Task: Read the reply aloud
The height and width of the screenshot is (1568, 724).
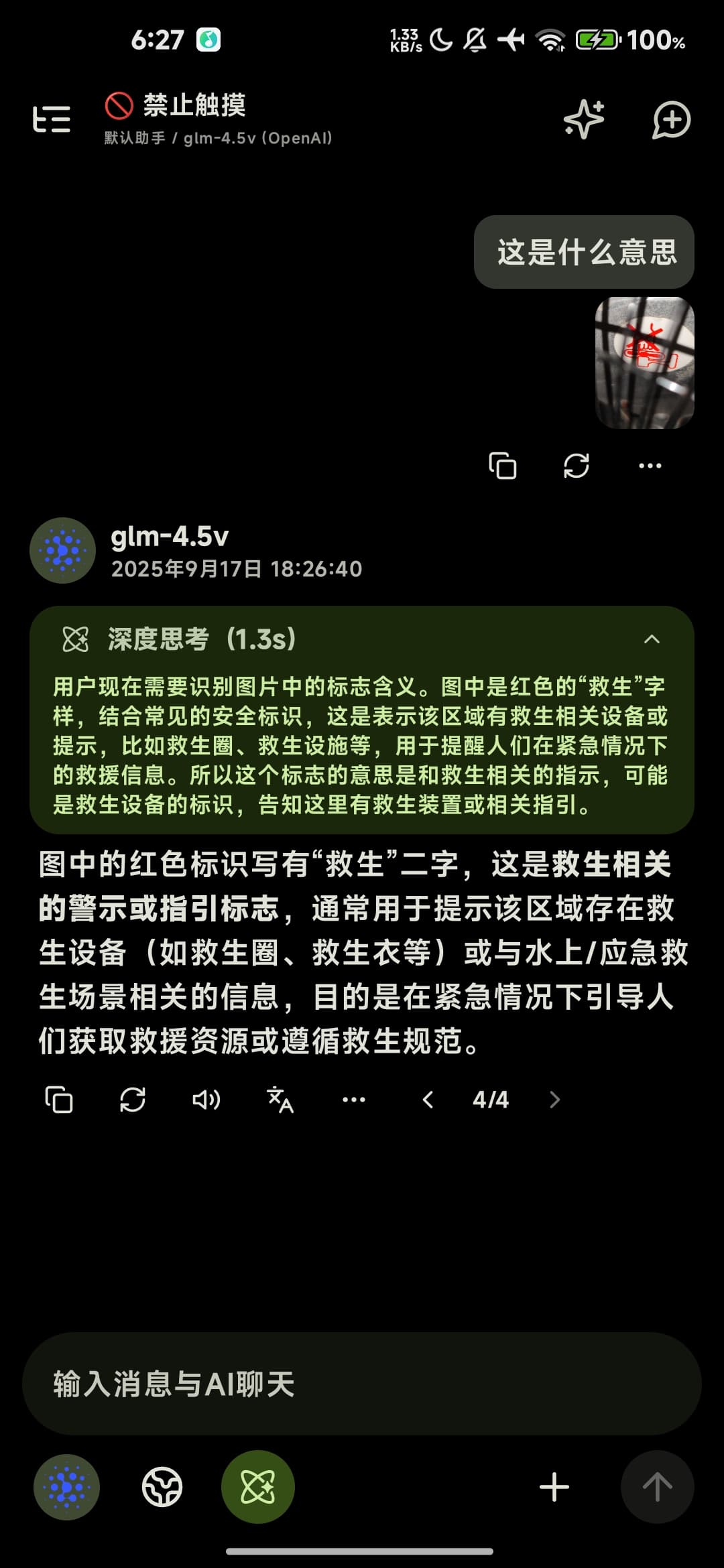Action: 206,1100
